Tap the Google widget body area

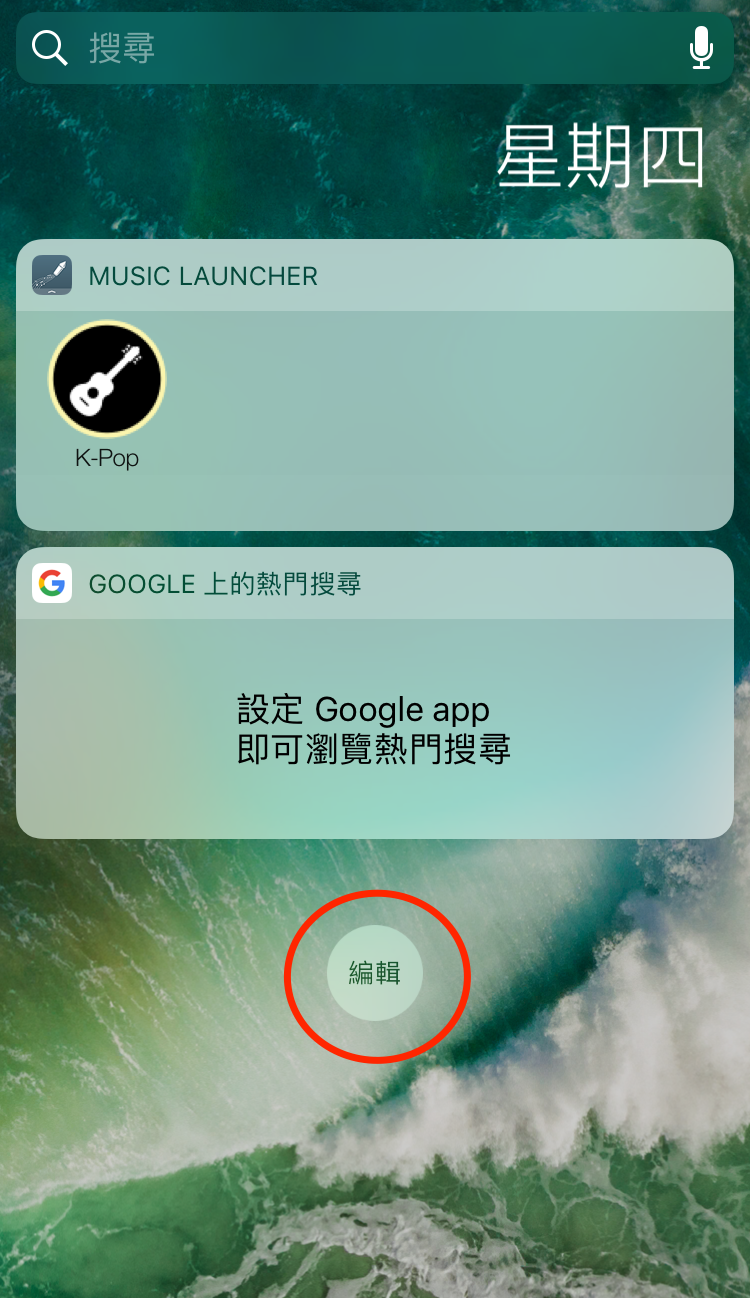[375, 730]
